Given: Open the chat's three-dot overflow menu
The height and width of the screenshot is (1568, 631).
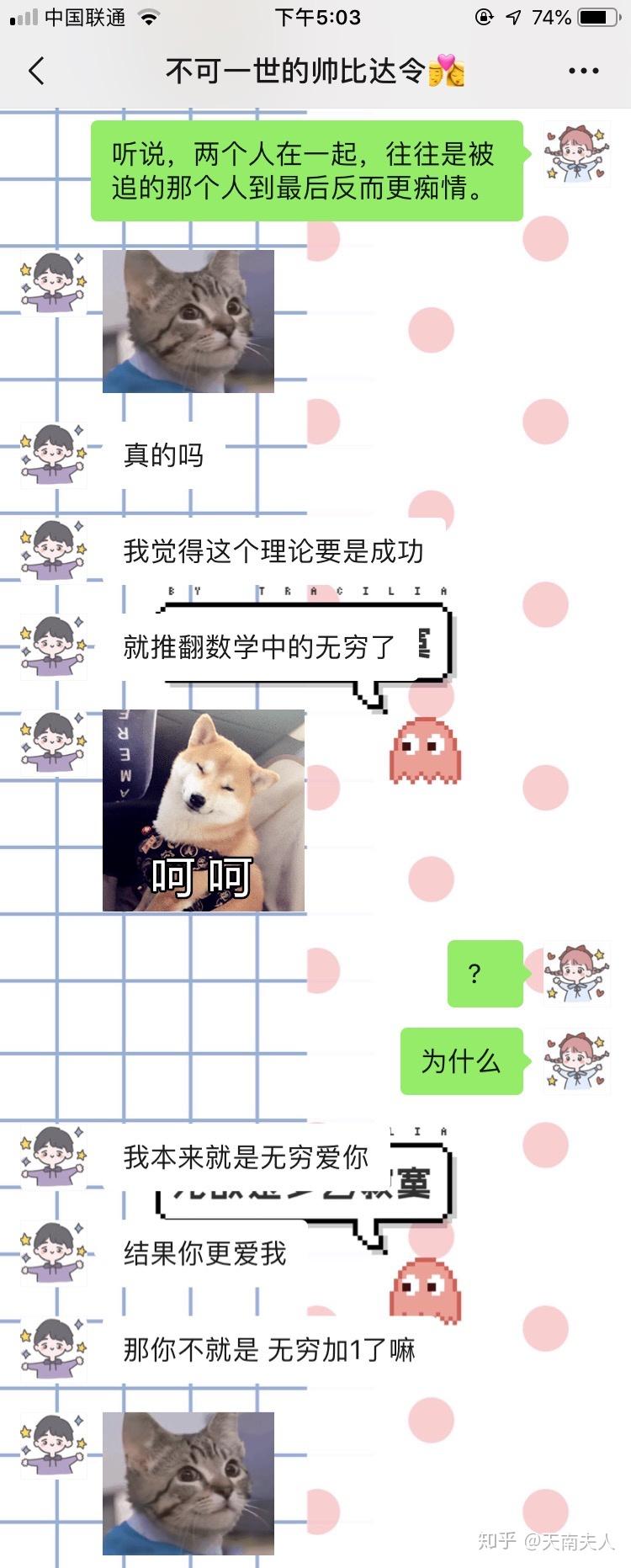Looking at the screenshot, I should pos(583,72).
